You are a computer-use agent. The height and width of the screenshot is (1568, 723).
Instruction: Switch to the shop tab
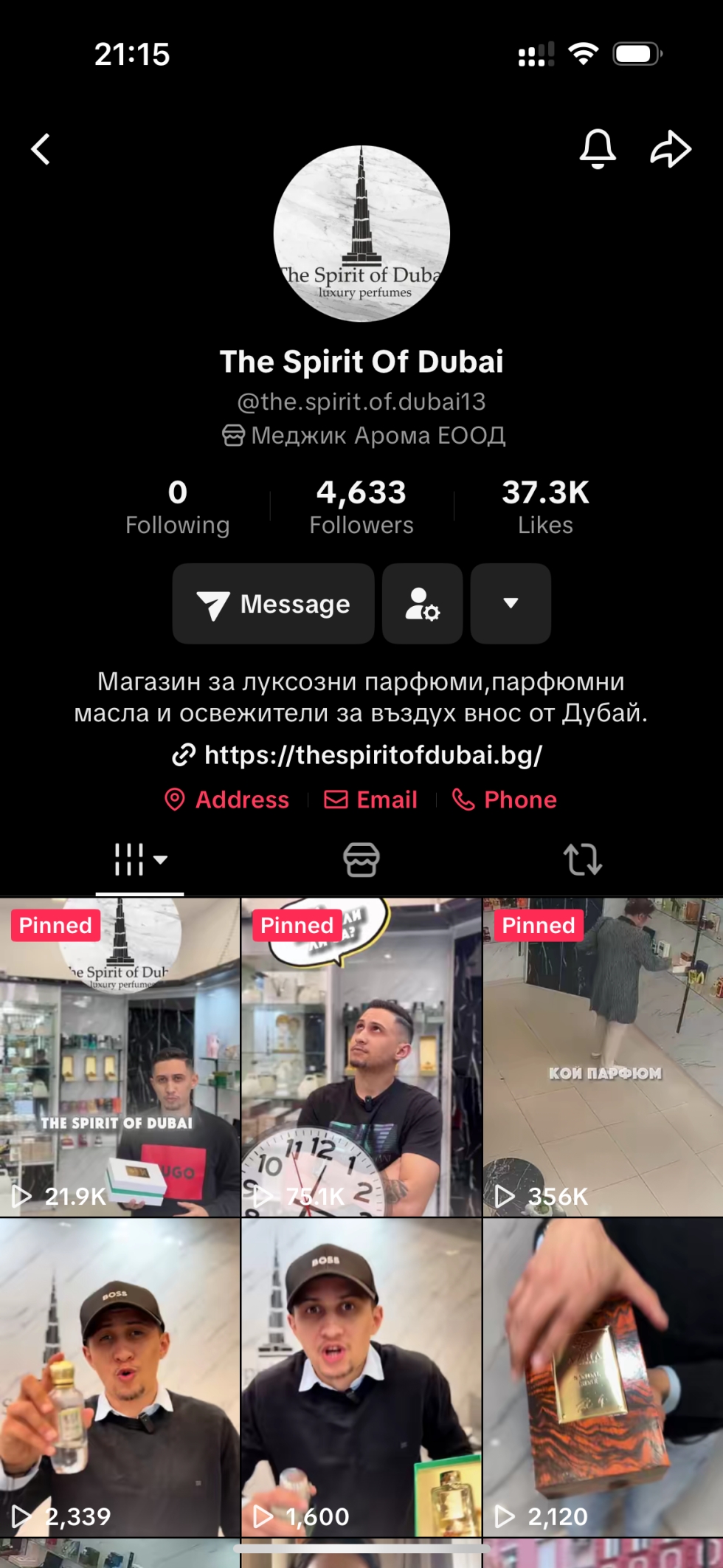click(361, 860)
